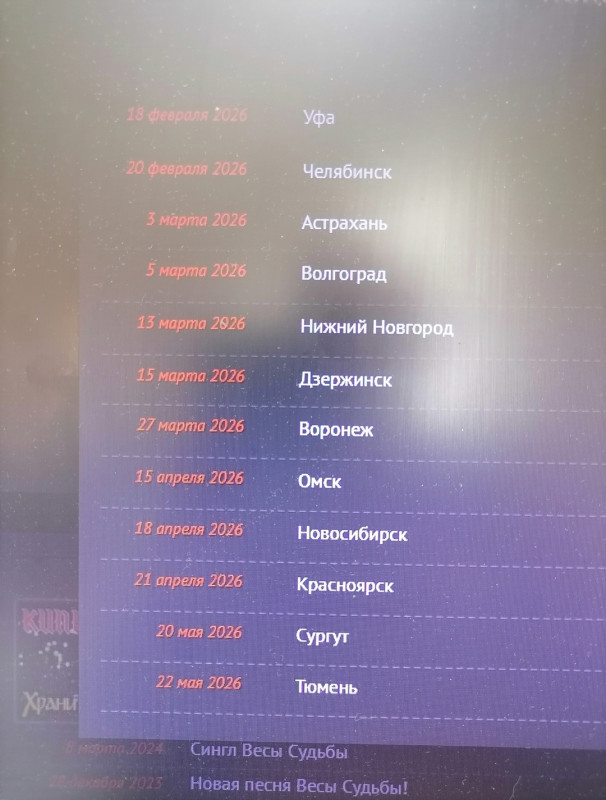Screen dimensions: 606x800
Task: Open the Дзержинск concert on 15 марта
Action: pos(345,380)
